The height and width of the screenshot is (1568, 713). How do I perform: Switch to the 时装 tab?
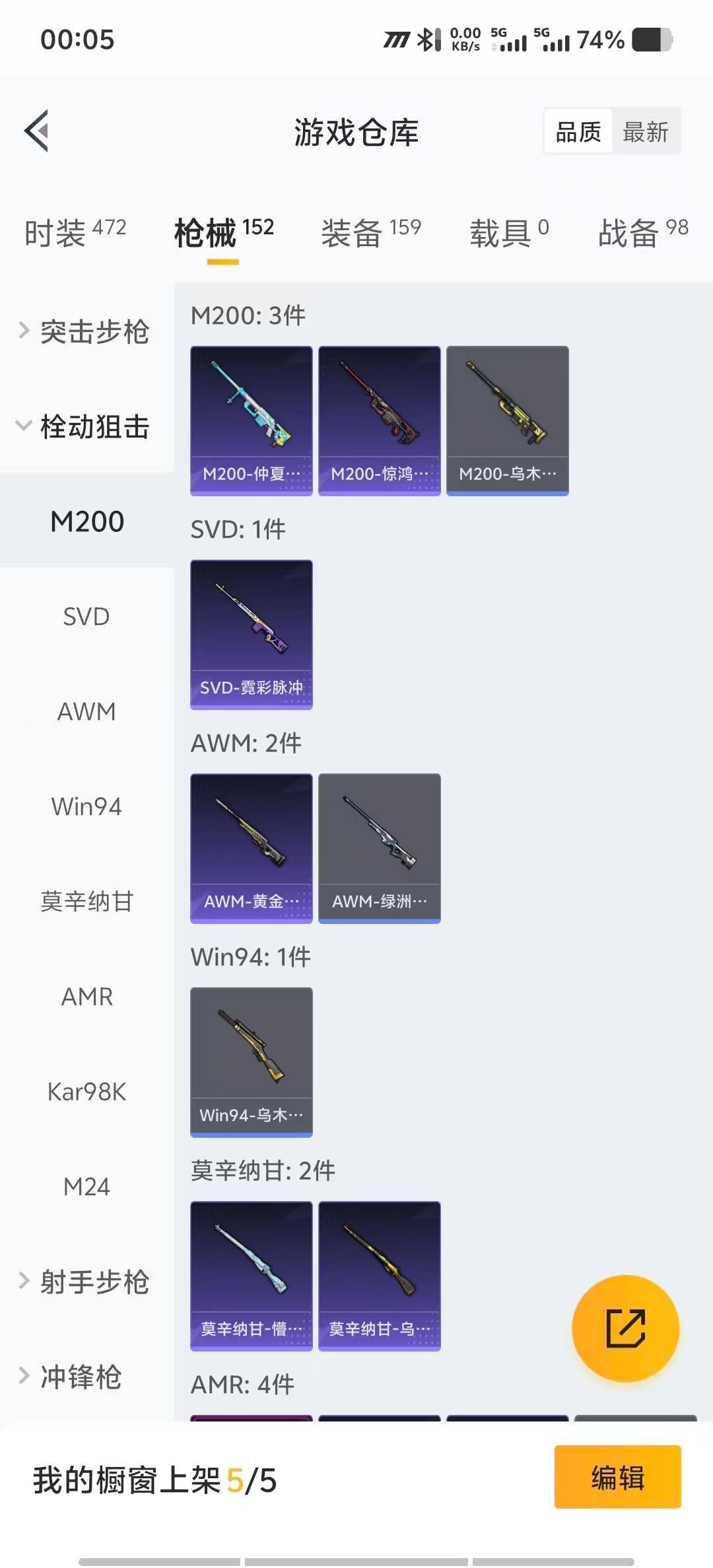(x=75, y=232)
